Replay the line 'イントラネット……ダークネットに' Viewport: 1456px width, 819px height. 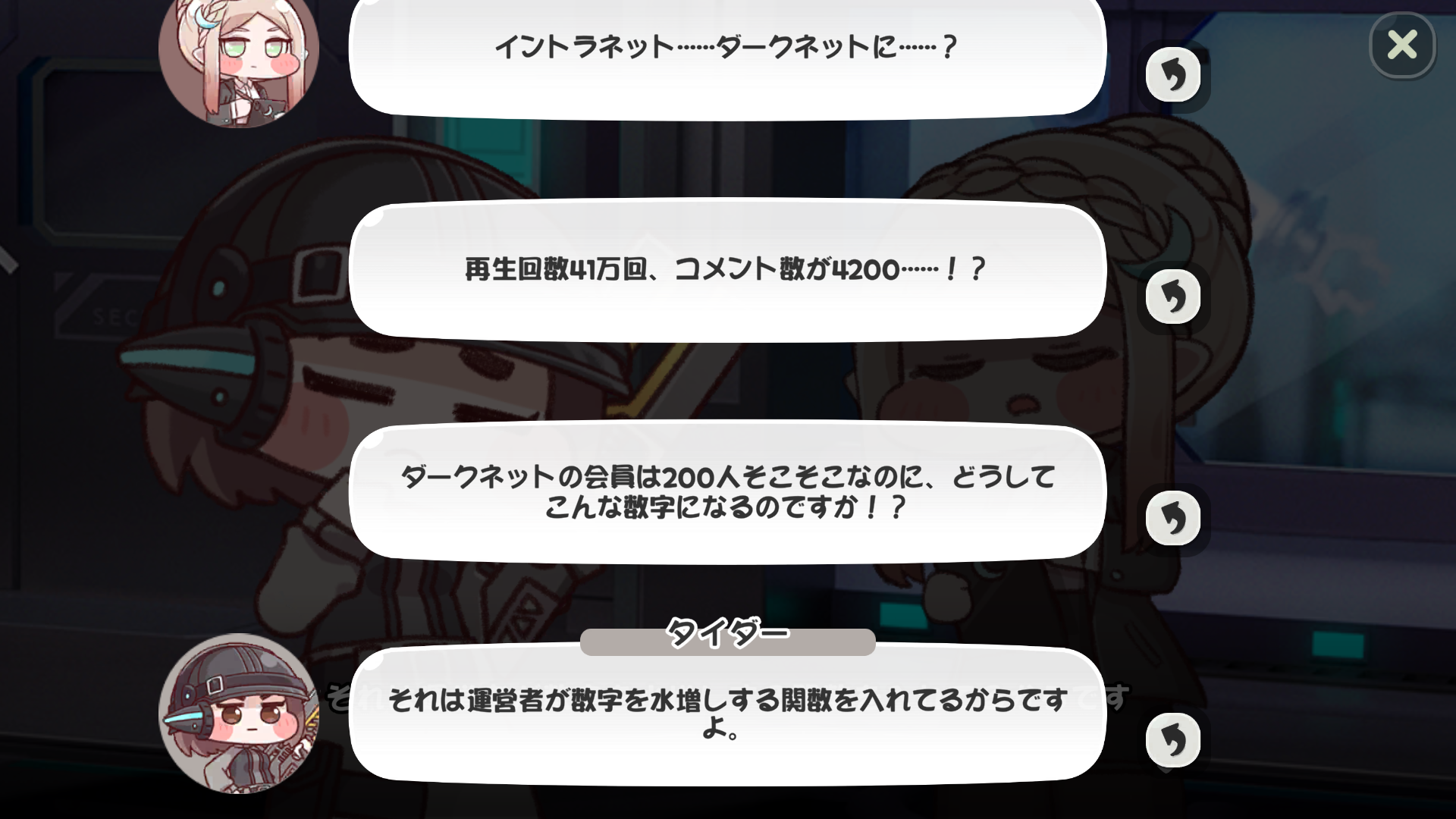coord(1173,75)
